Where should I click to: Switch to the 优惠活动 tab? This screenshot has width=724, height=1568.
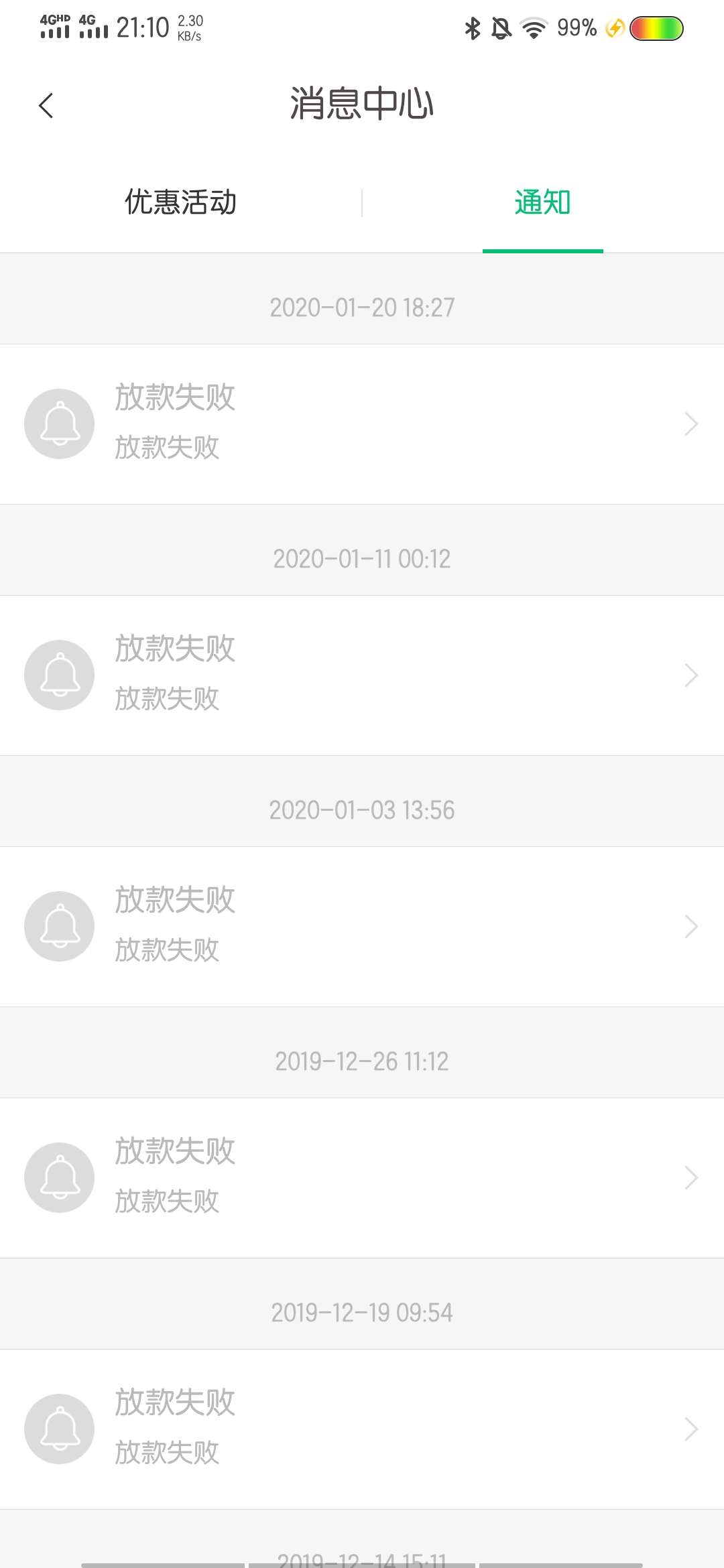point(181,202)
